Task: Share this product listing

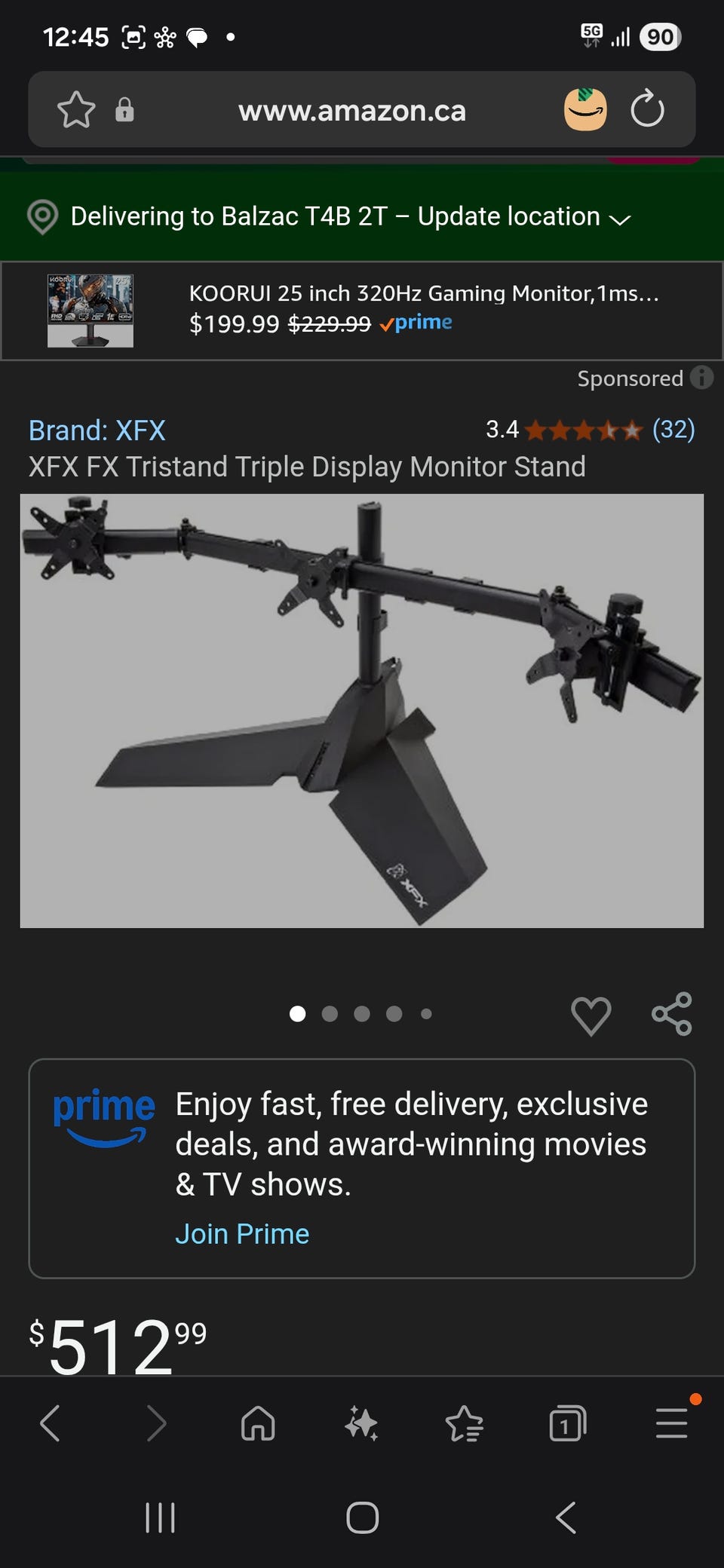Action: (671, 1014)
